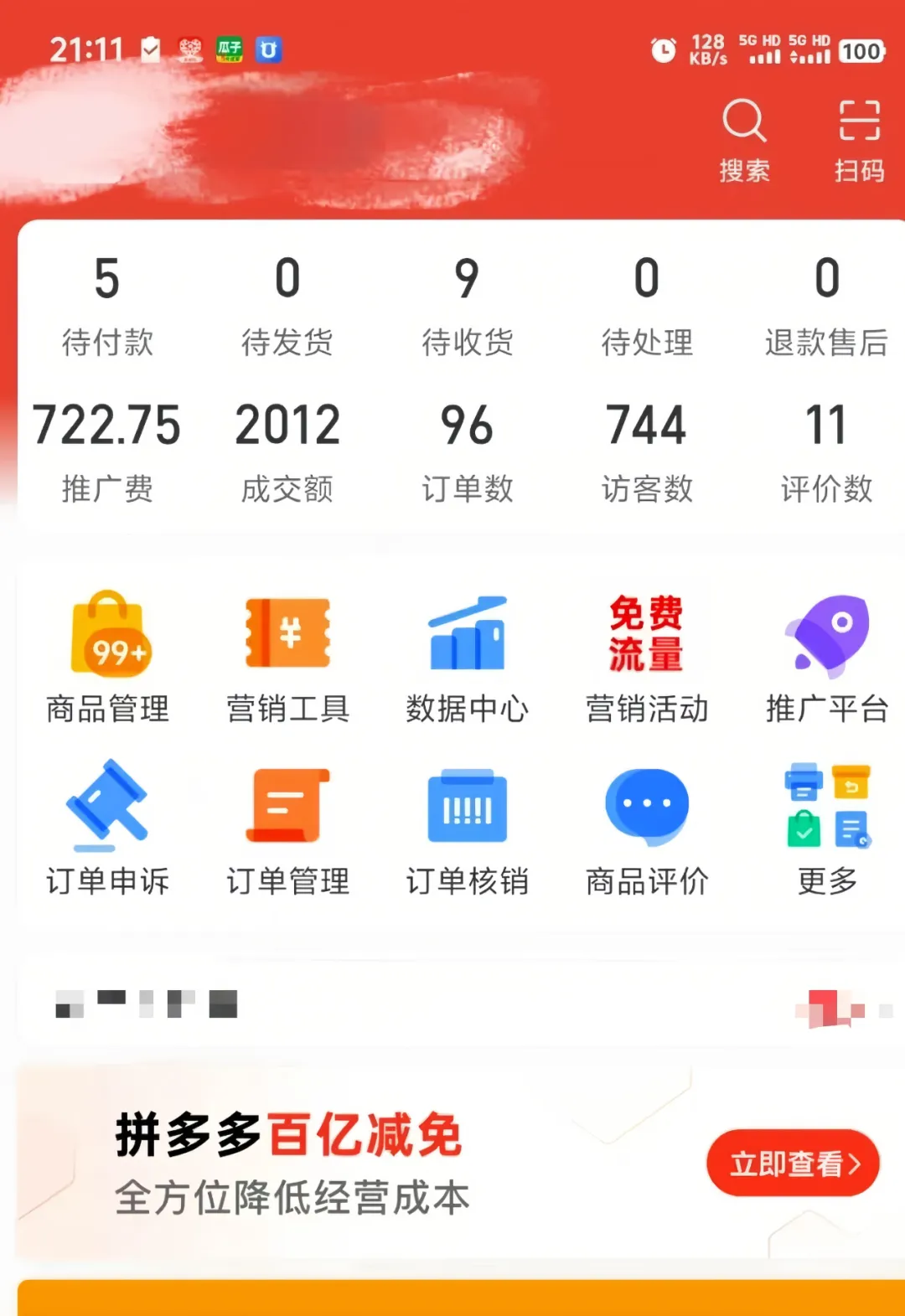Open the 搜索 search icon

pos(744,139)
